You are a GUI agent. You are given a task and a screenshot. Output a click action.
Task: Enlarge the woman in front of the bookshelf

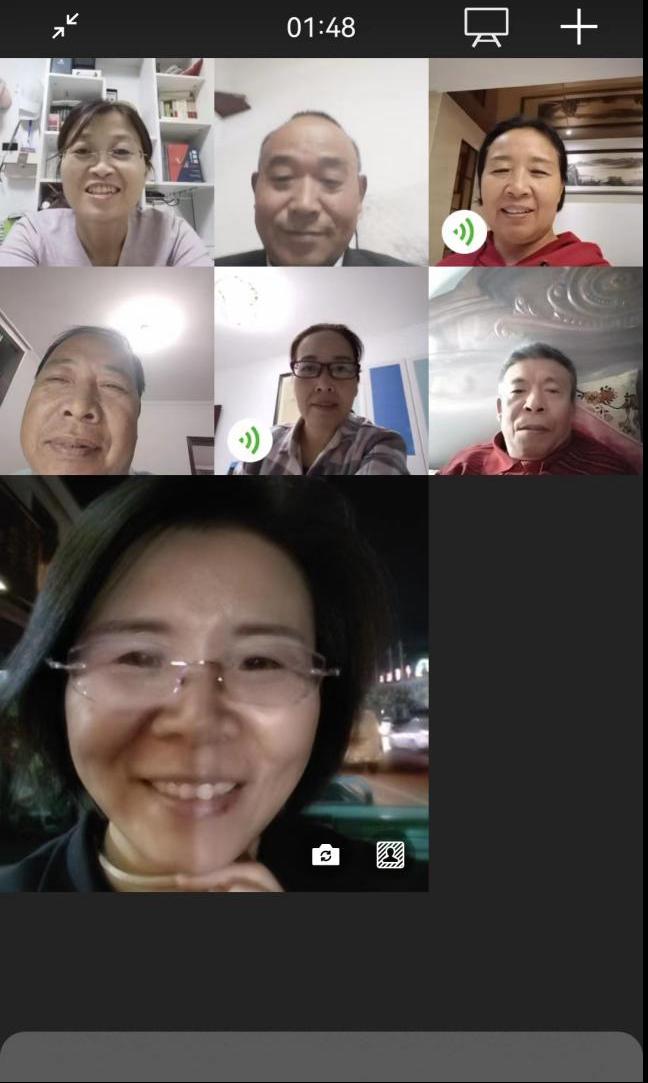(106, 162)
